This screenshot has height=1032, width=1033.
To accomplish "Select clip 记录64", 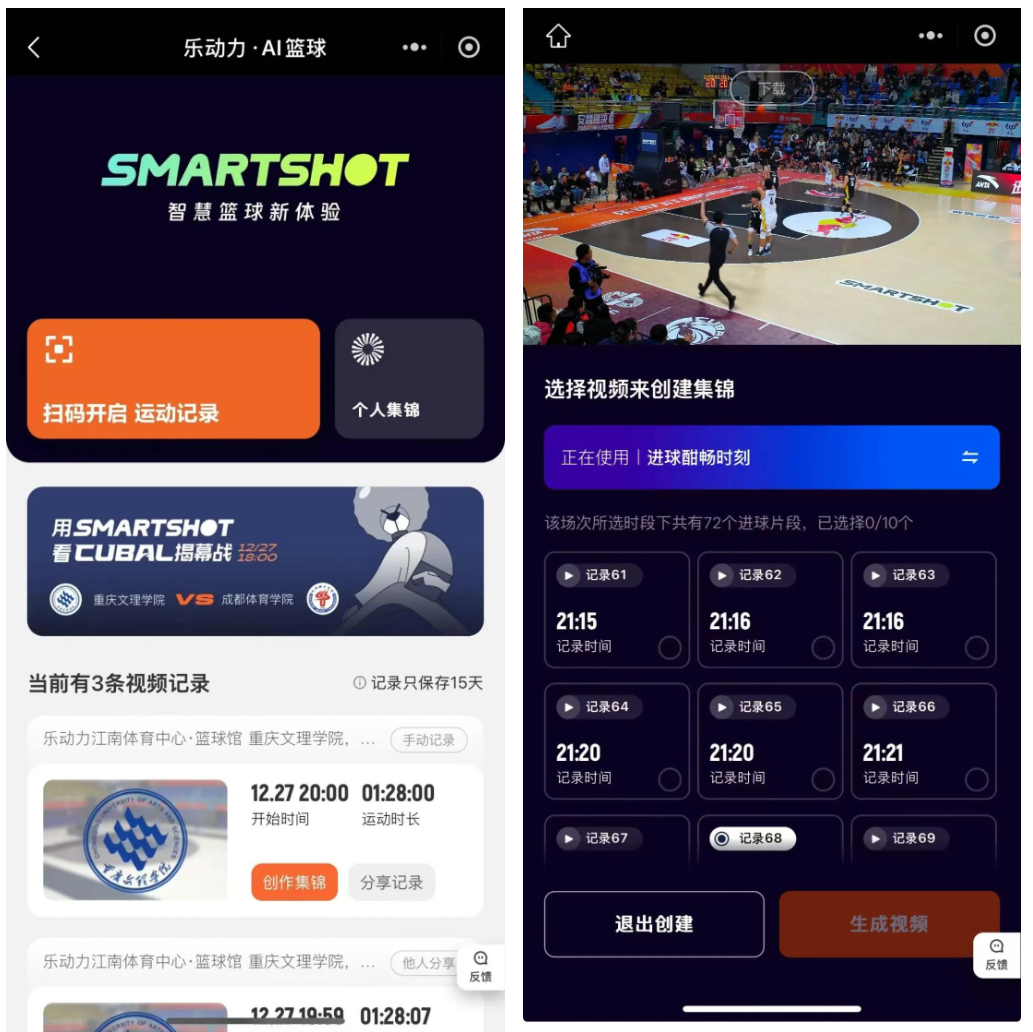I will (670, 779).
